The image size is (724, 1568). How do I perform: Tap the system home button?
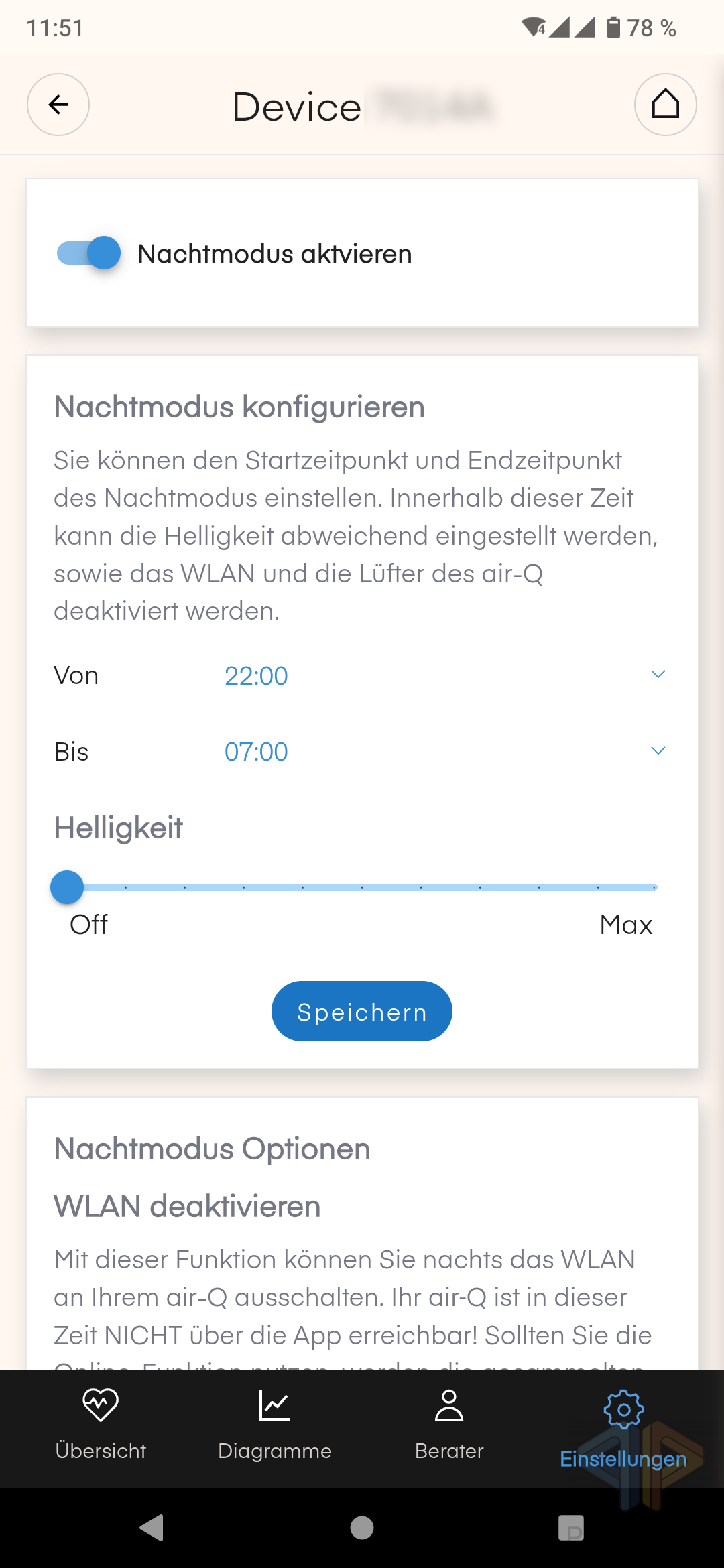tap(362, 1528)
